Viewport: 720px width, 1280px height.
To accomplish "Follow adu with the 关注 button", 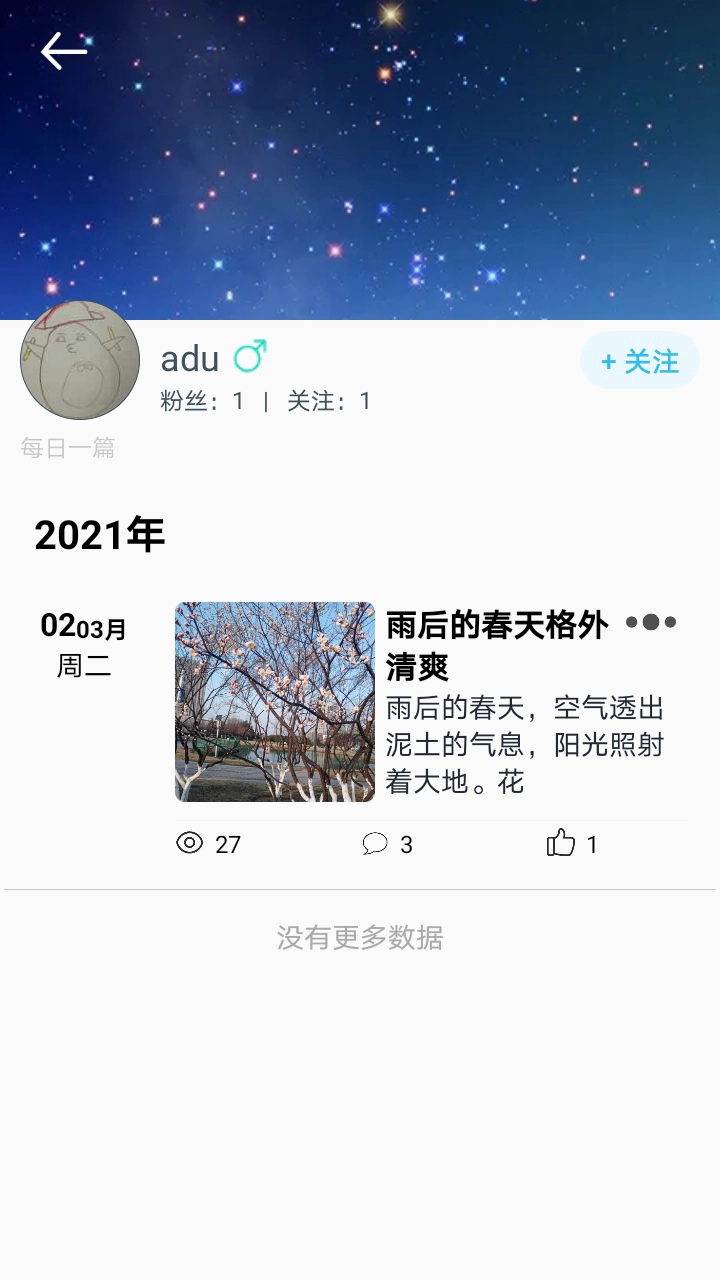I will click(x=640, y=361).
